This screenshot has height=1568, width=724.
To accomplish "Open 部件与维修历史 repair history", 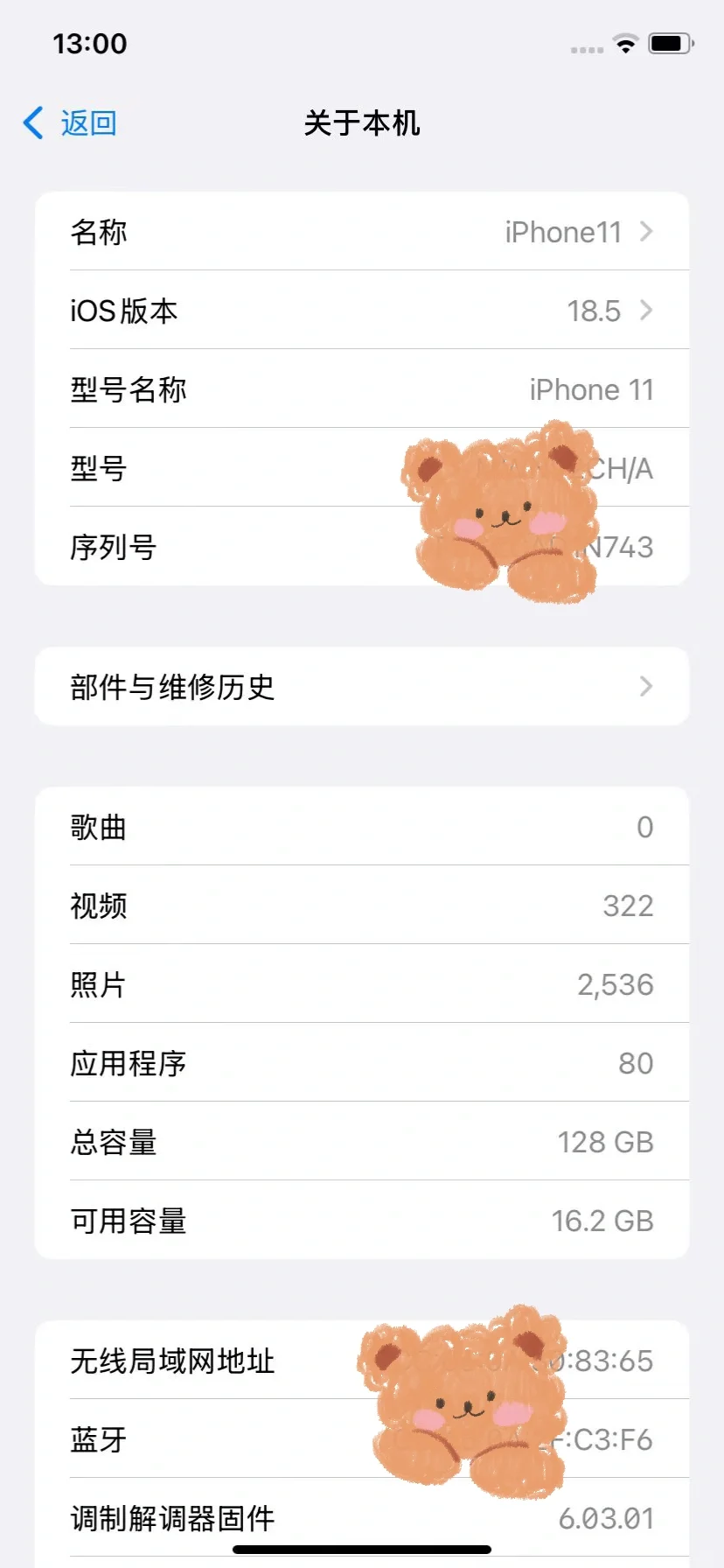I will [x=362, y=687].
